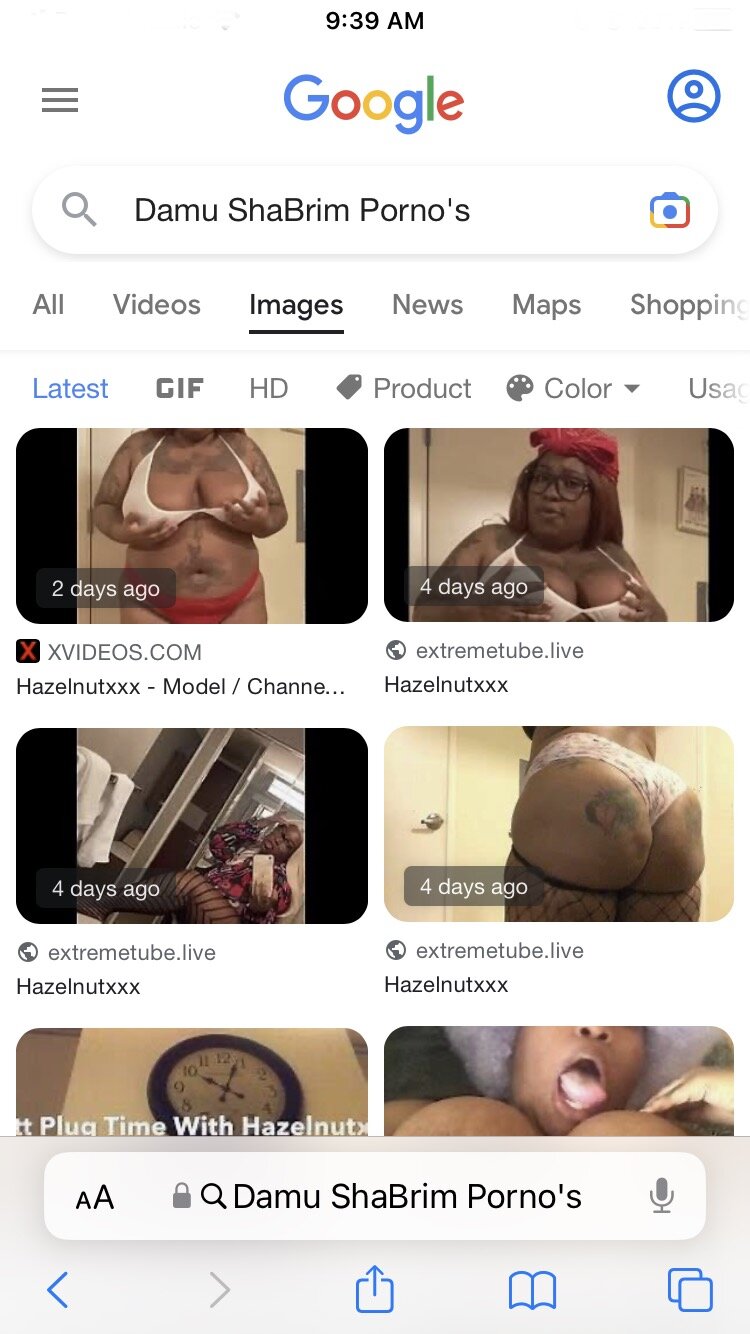750x1334 pixels.
Task: Open the Google account profile icon
Action: [693, 96]
